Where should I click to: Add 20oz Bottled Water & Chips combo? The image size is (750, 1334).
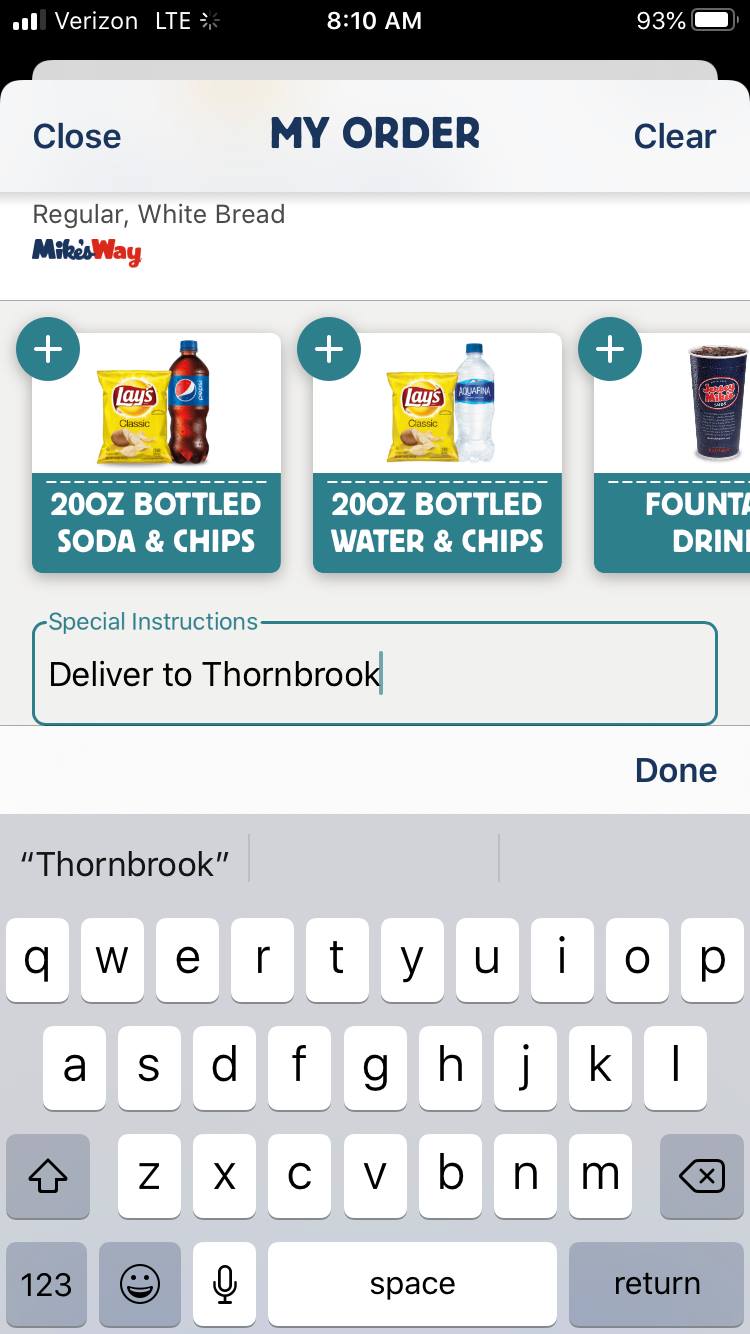329,349
